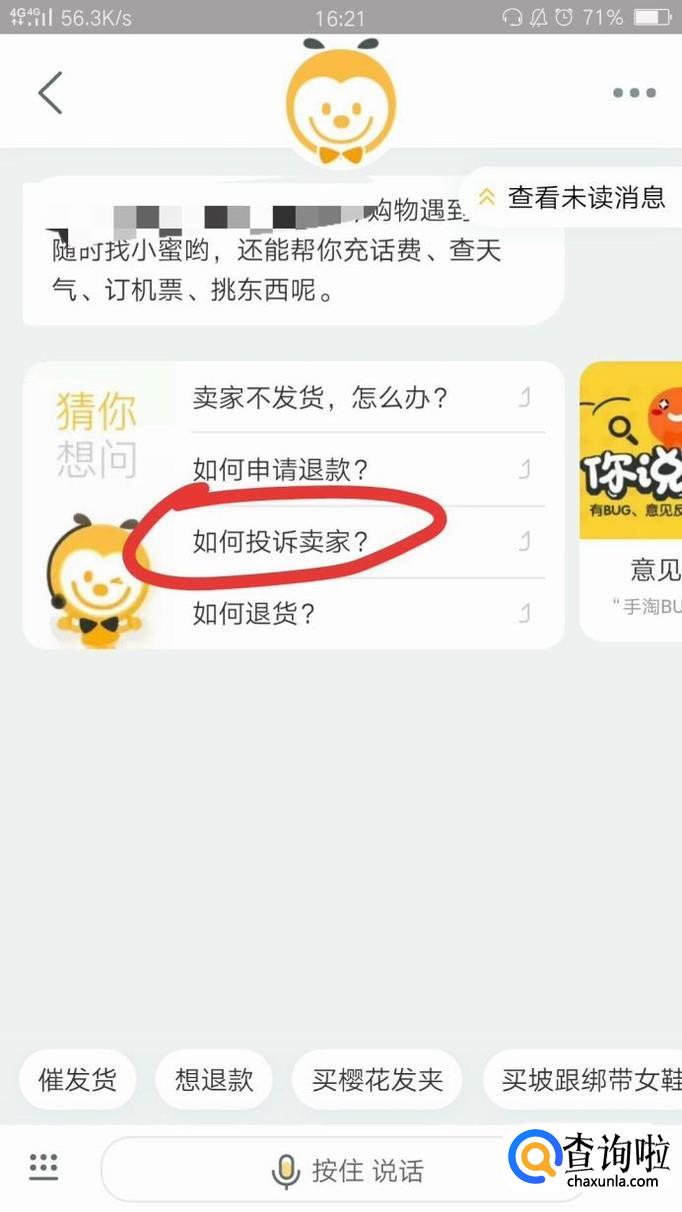Viewport: 682px width, 1212px height.
Task: Choose the 买樱花发夹 suggestion chip
Action: [377, 1080]
